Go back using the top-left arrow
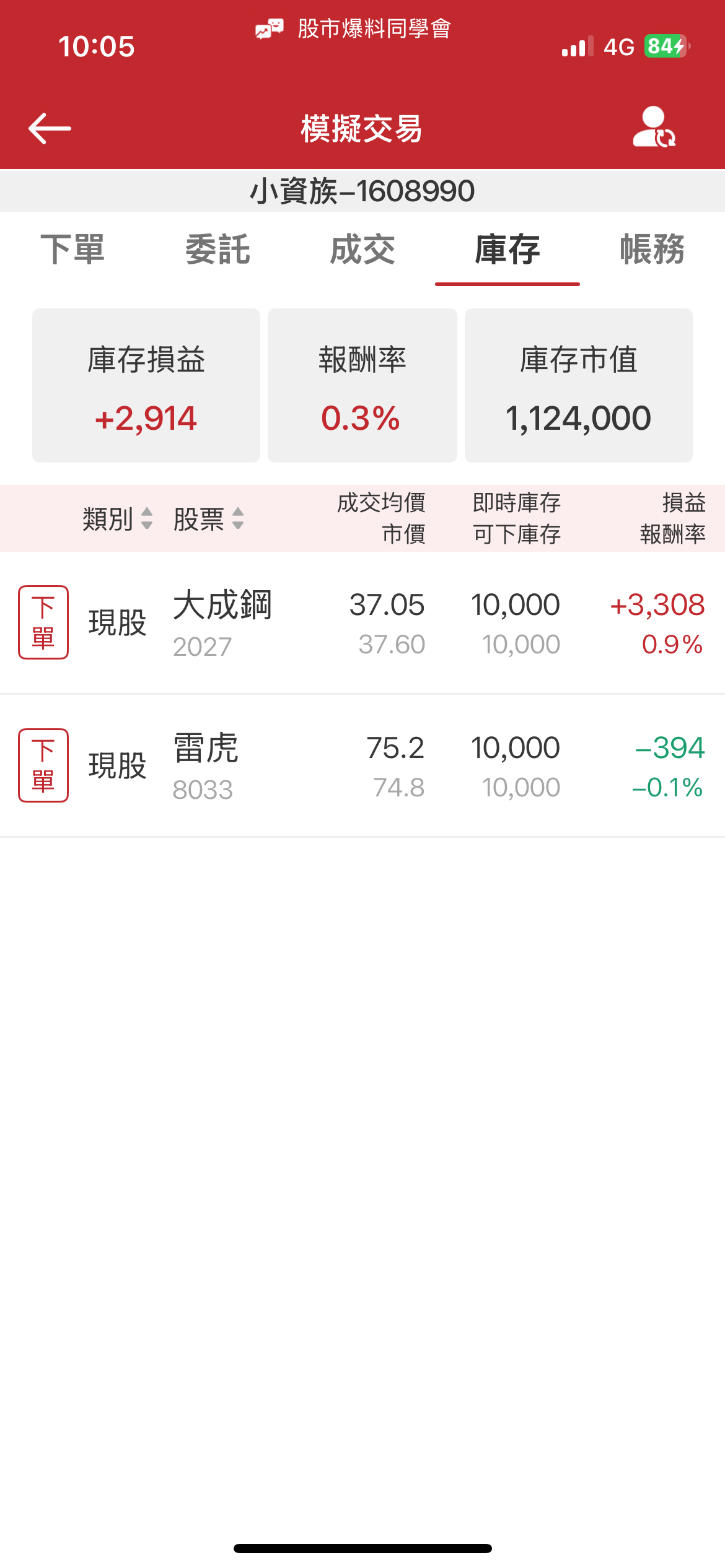 pyautogui.click(x=50, y=128)
